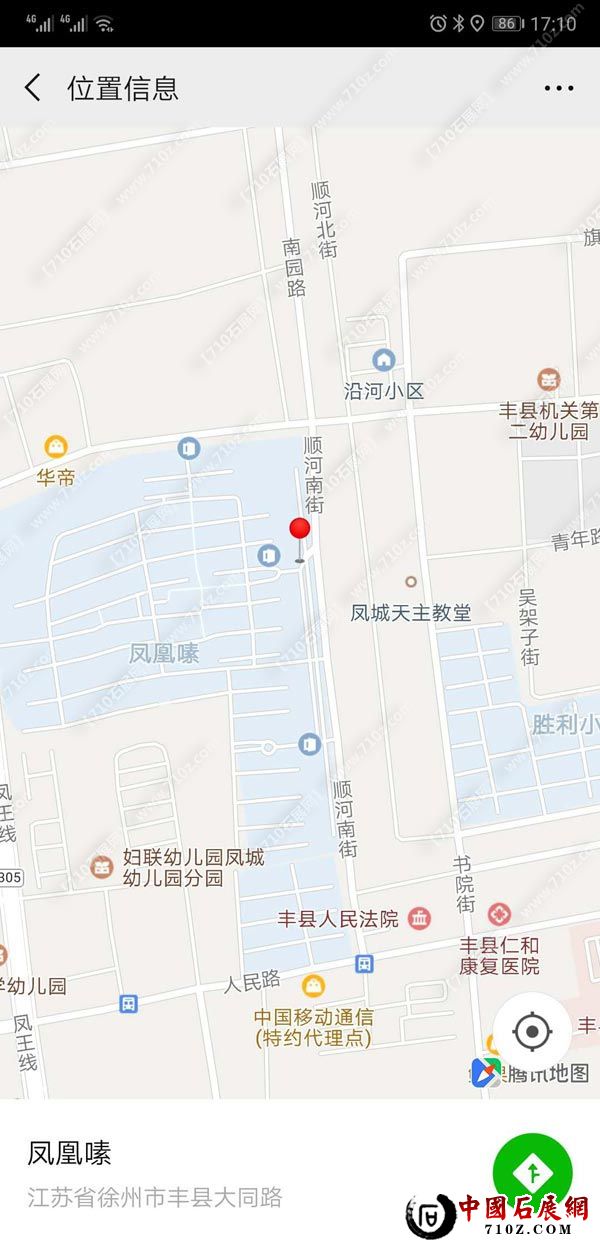Recenter map on my current location
The image size is (600, 1247).
tap(532, 1031)
